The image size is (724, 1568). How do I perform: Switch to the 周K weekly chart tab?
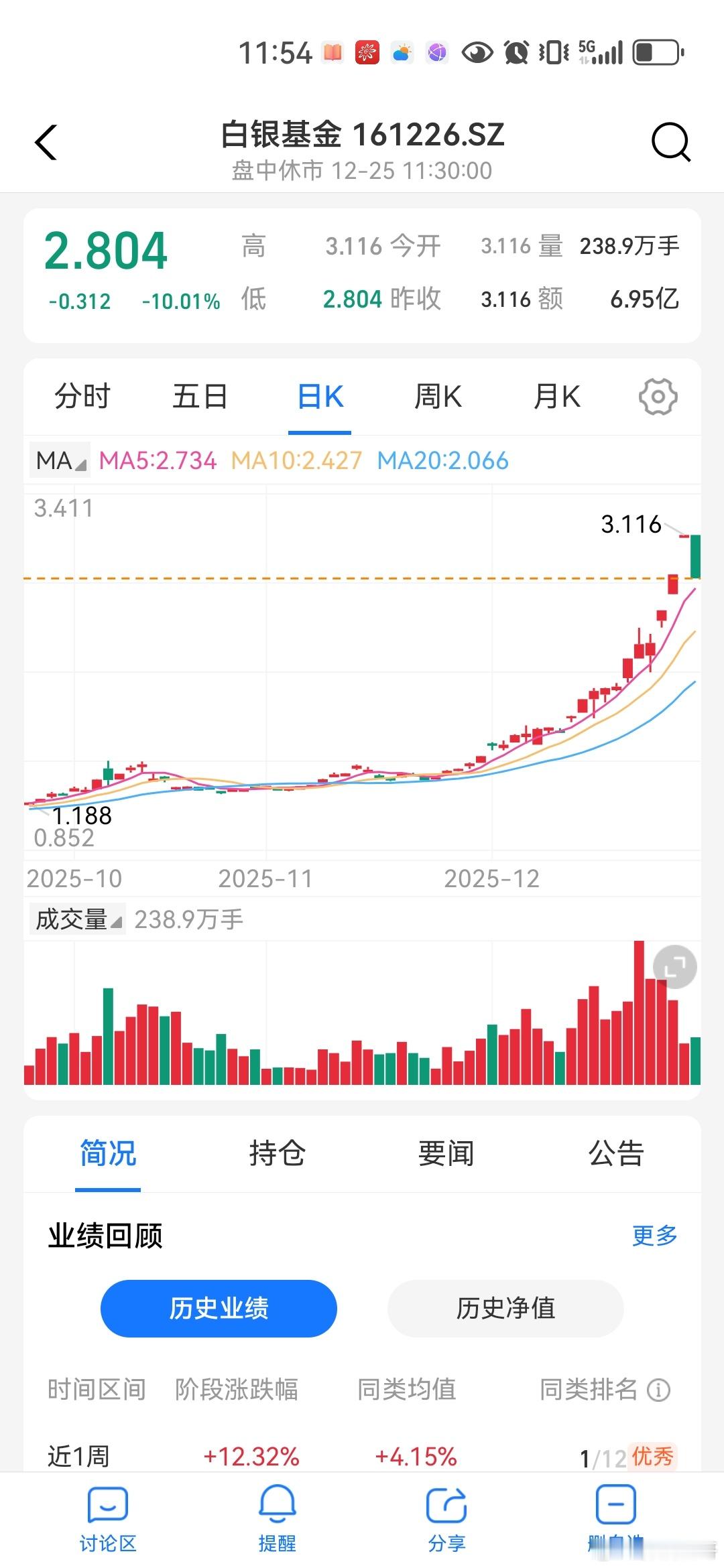coord(439,396)
